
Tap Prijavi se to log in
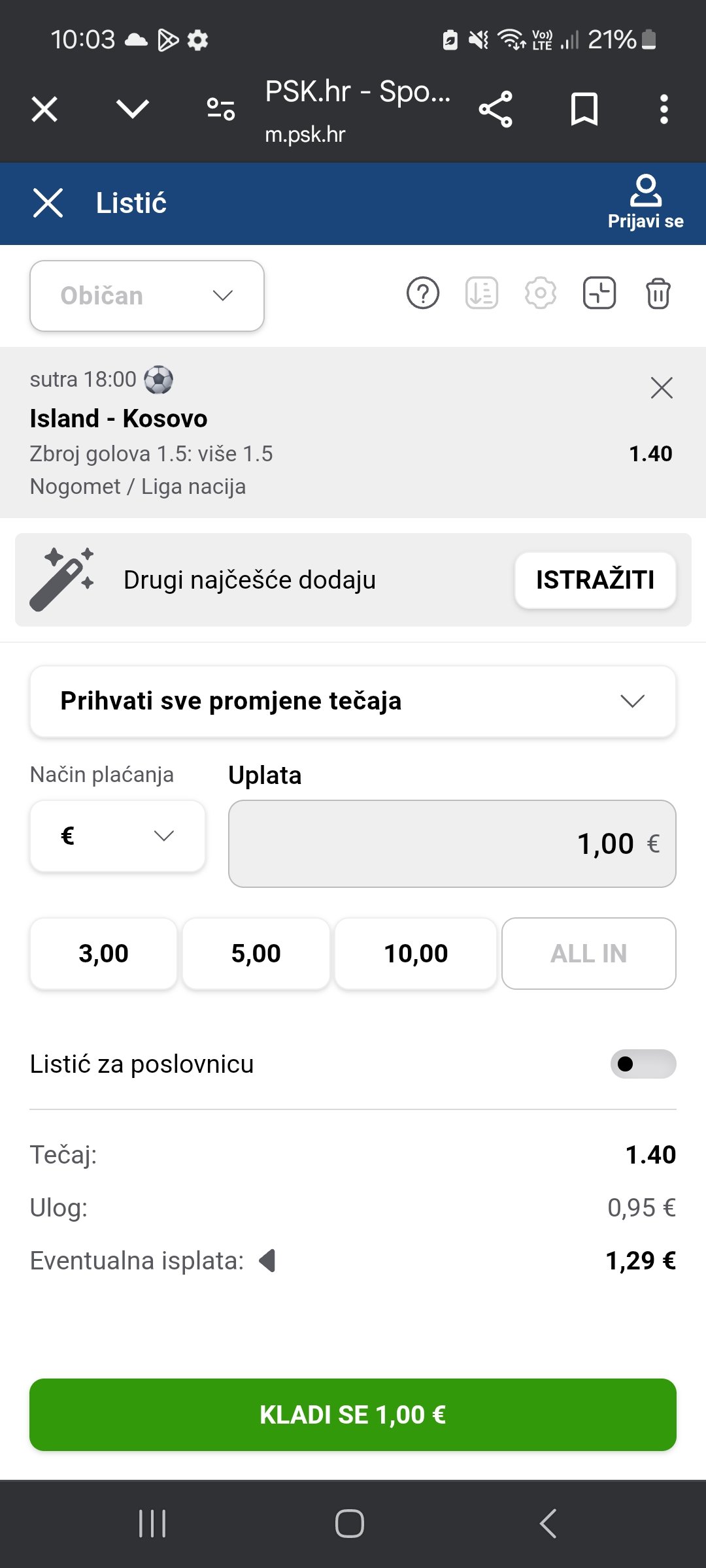click(x=645, y=203)
